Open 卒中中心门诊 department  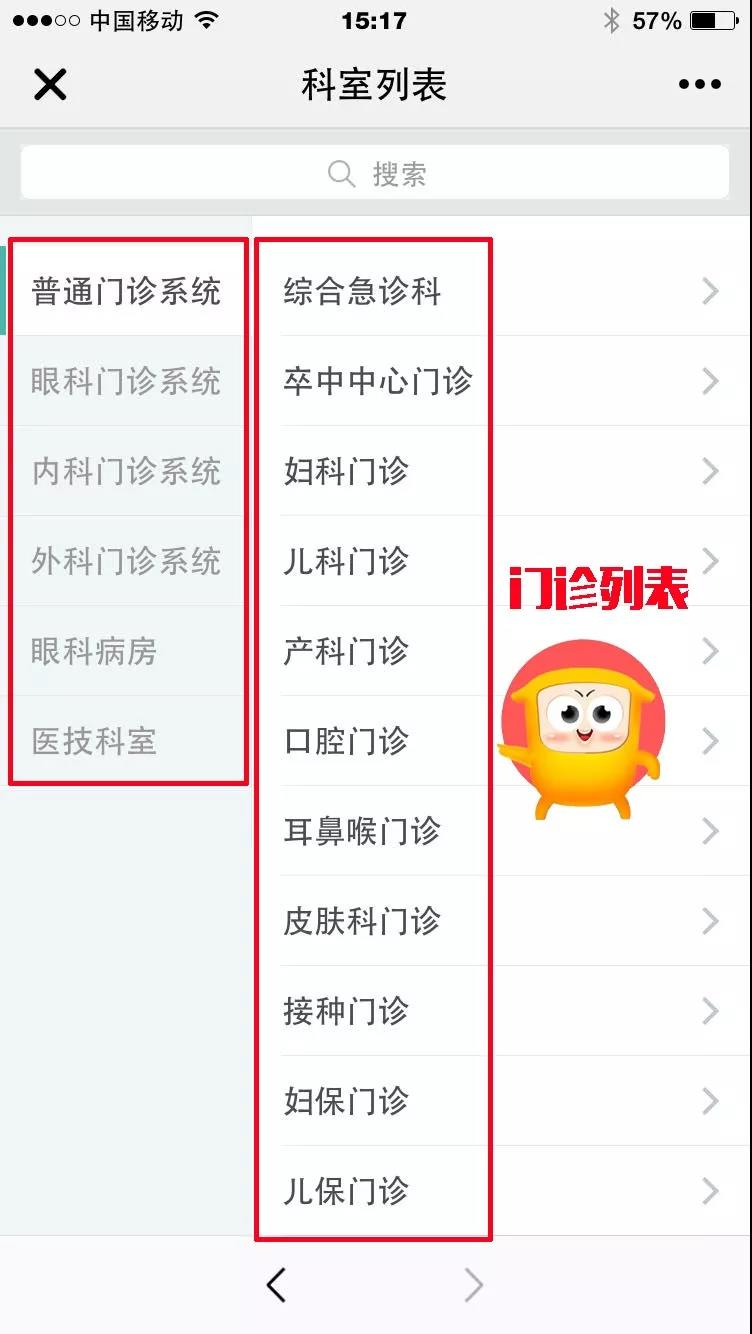378,382
